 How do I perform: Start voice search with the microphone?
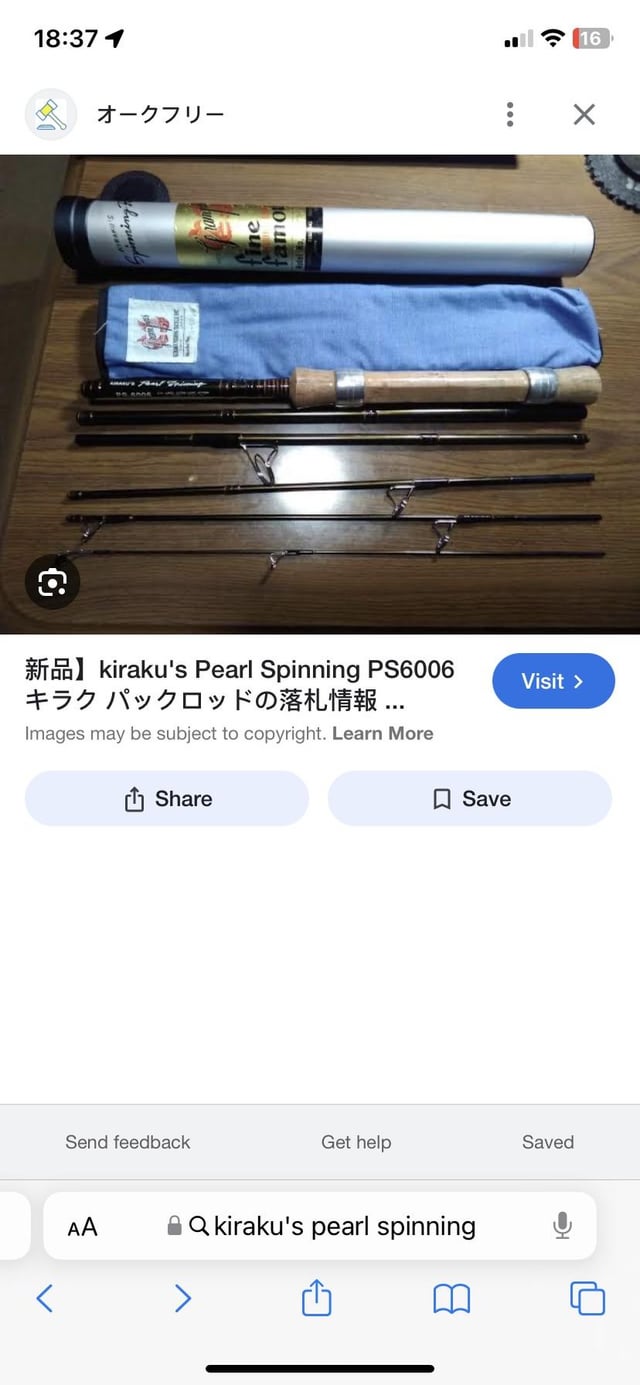coord(562,1226)
